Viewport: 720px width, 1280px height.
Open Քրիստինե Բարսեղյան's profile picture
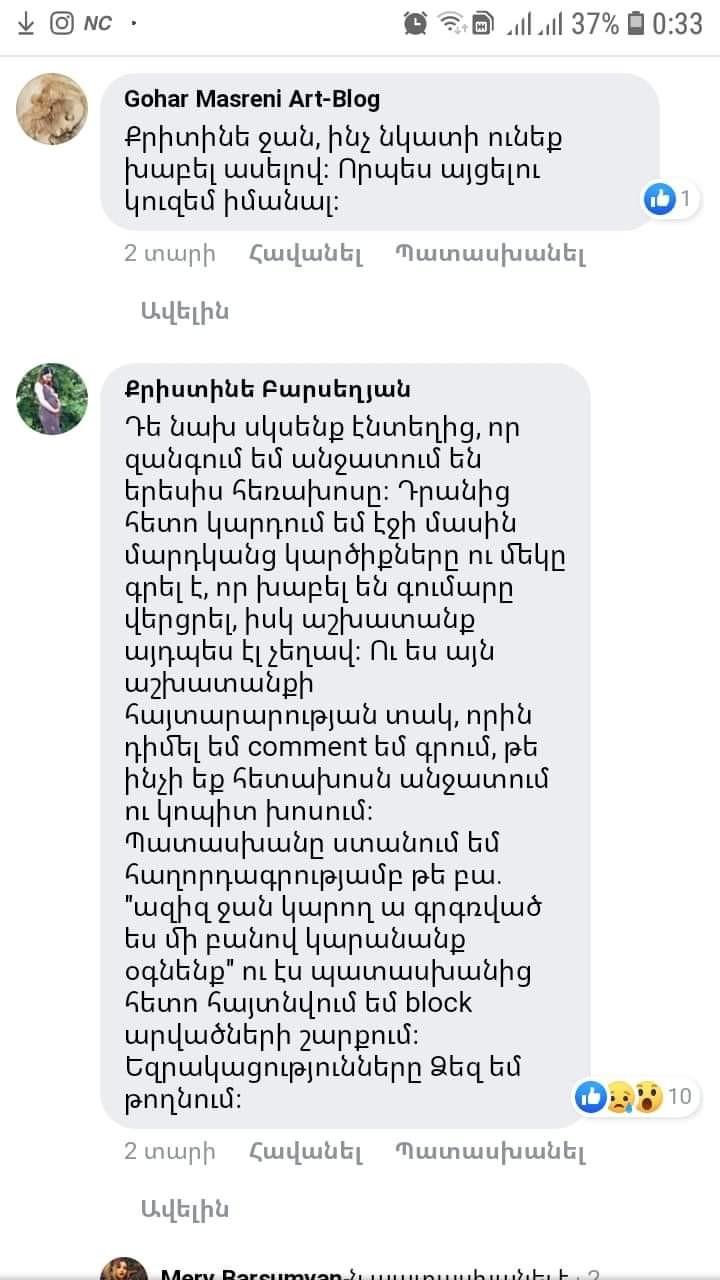click(x=52, y=399)
